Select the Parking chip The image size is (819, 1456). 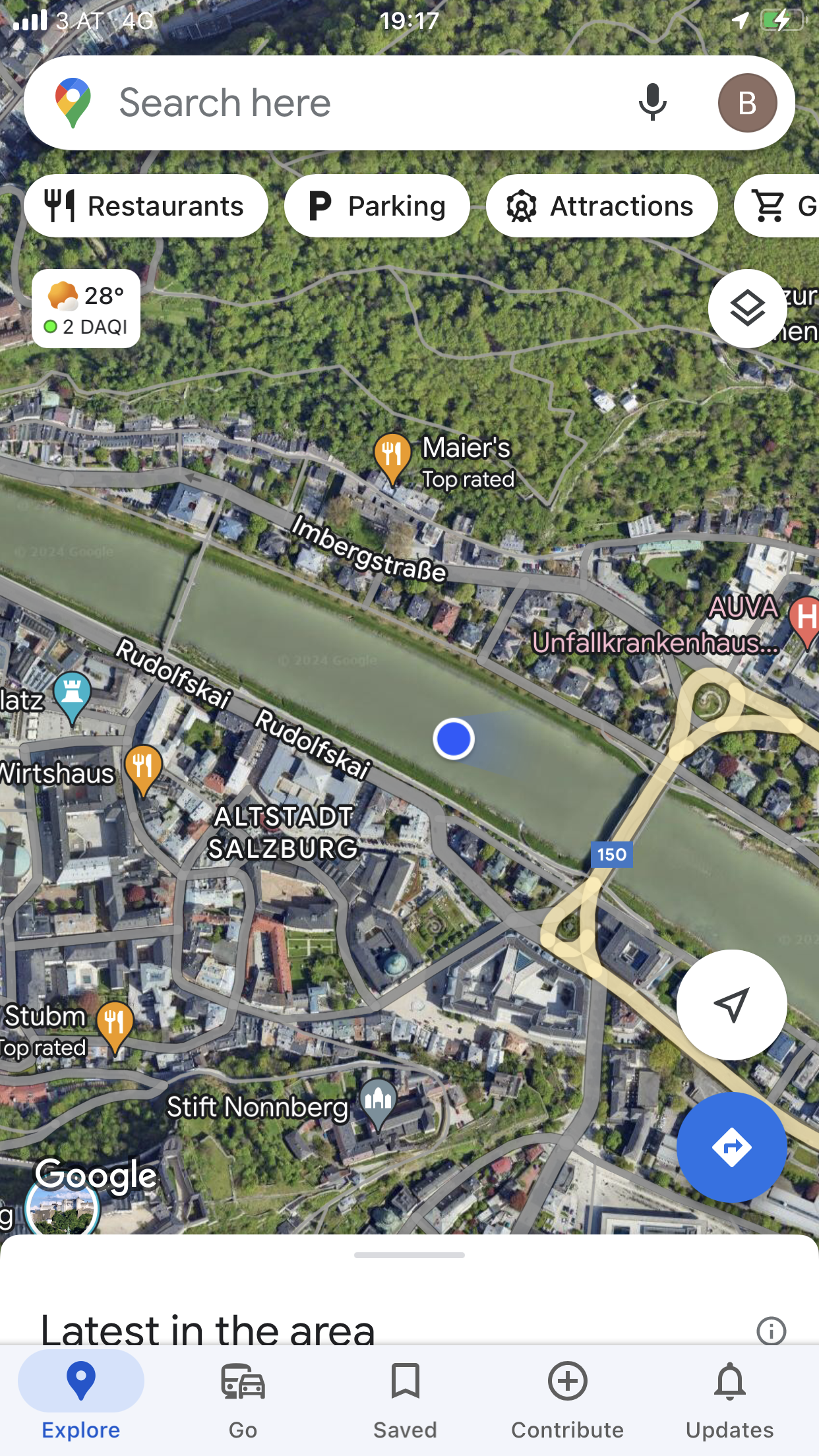[377, 206]
